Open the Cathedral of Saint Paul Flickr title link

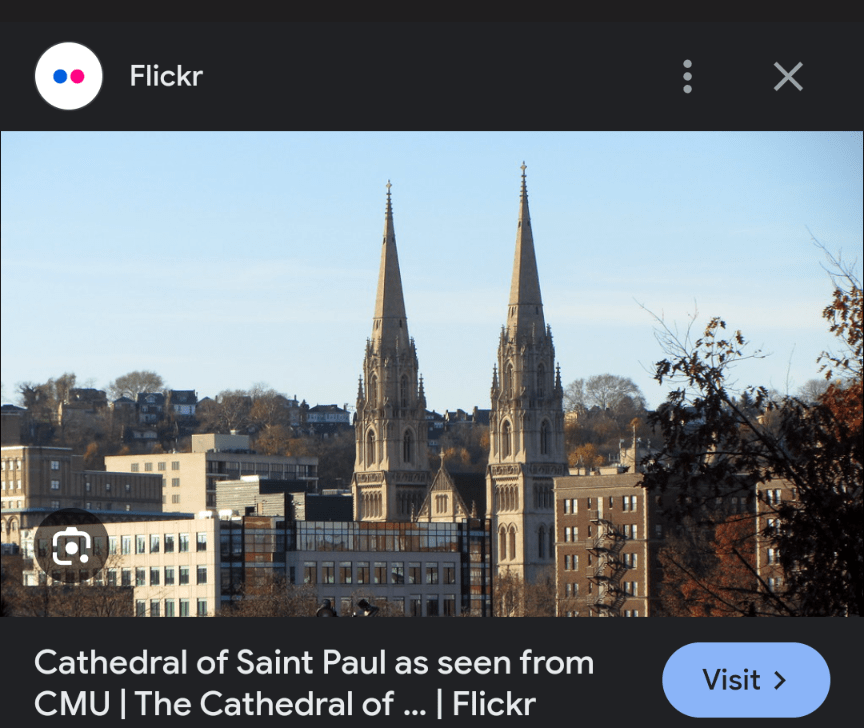coord(314,682)
